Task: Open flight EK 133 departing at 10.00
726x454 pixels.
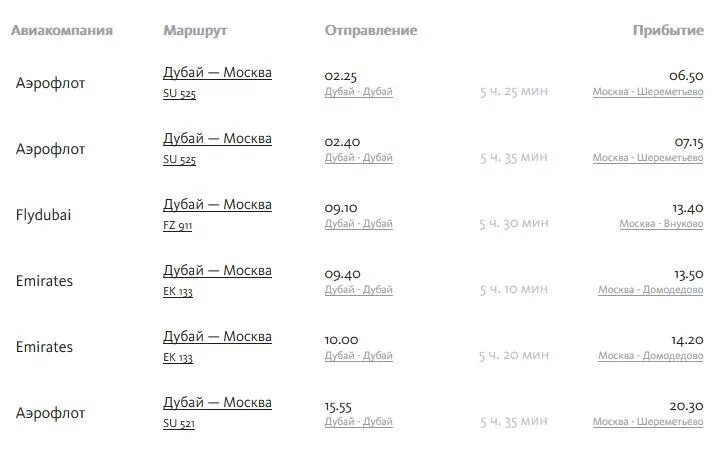Action: tap(178, 357)
